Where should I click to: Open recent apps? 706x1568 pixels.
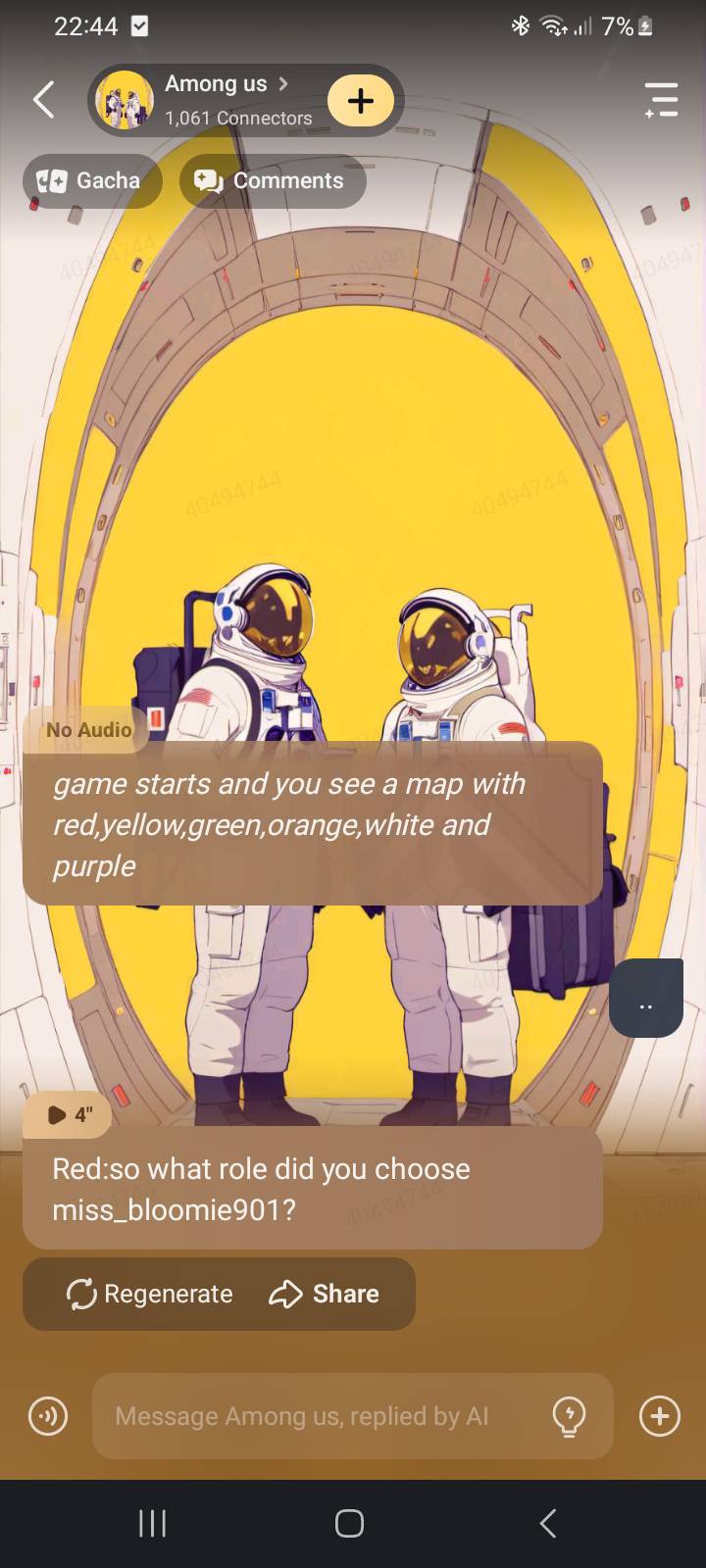tap(152, 1523)
